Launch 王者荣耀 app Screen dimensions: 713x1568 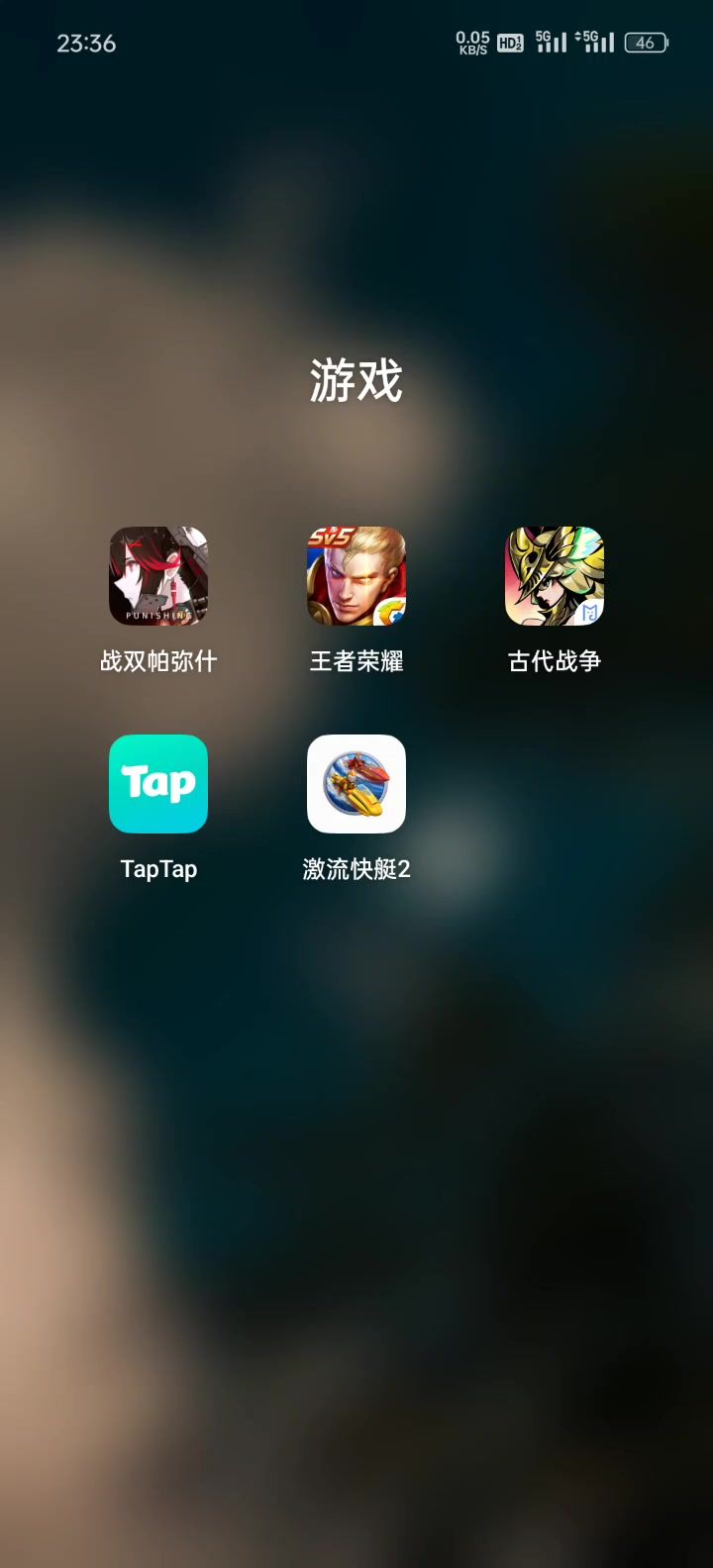pos(356,576)
